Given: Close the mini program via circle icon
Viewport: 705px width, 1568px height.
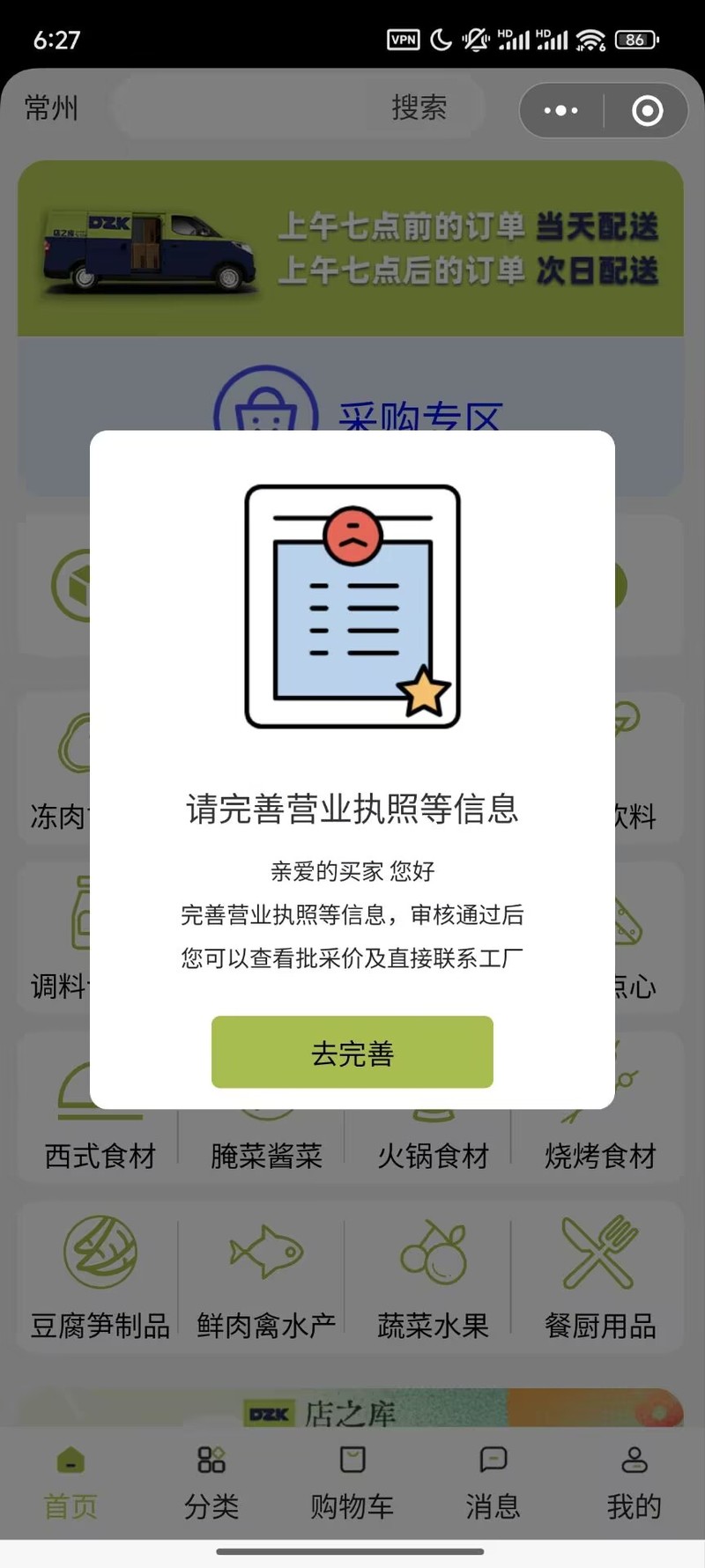Looking at the screenshot, I should click(x=647, y=111).
